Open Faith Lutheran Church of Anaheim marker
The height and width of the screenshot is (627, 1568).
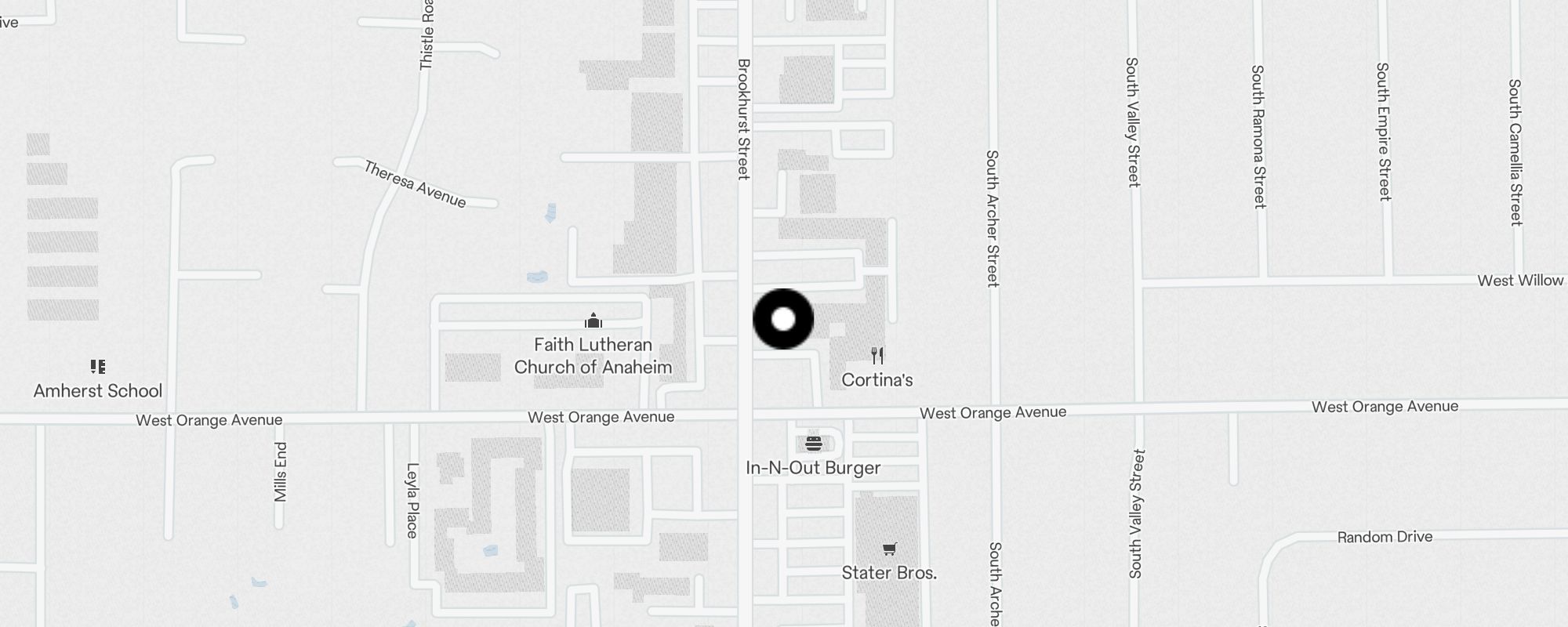click(593, 321)
